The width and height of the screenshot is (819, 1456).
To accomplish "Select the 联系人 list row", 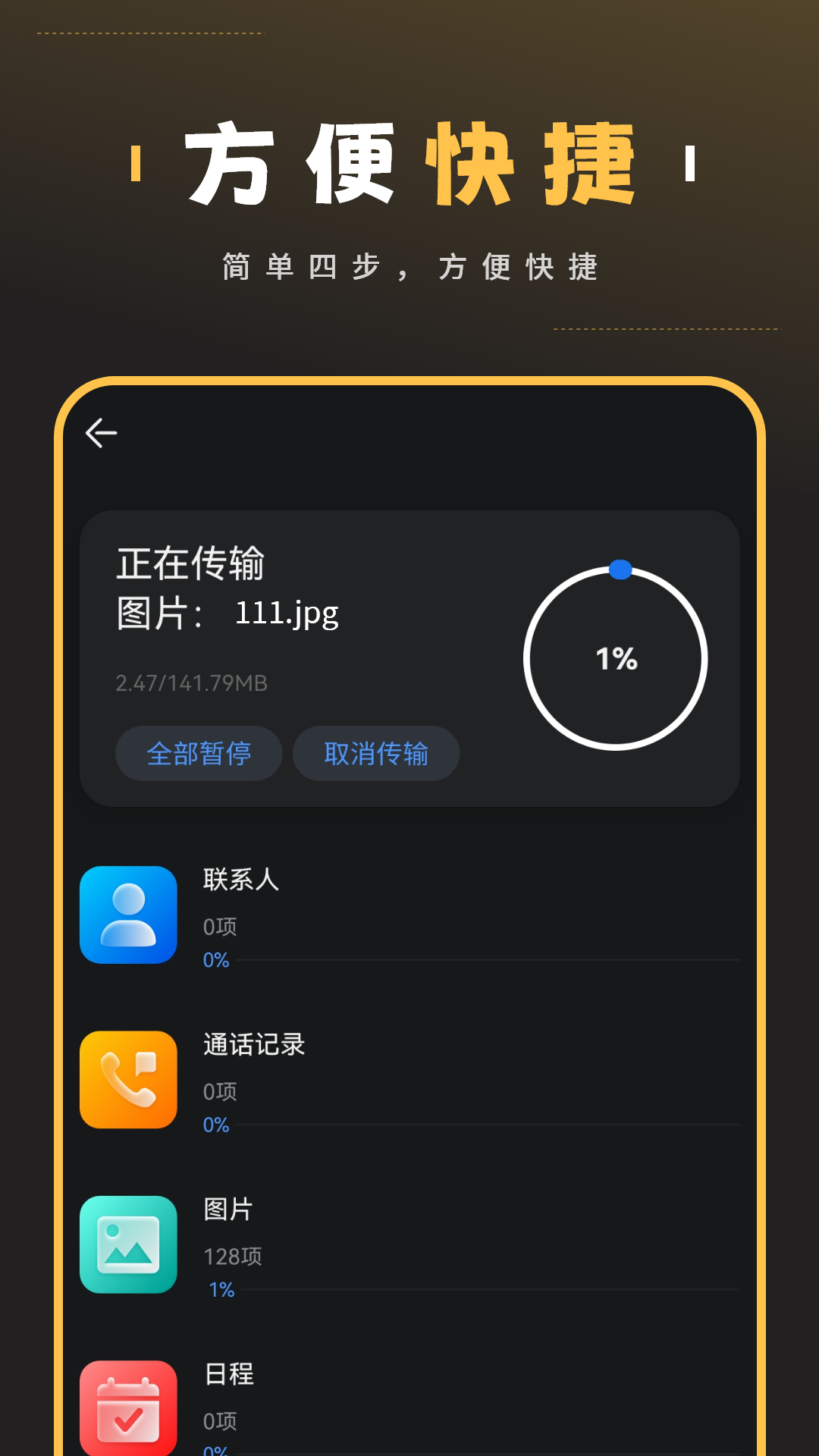I will (x=409, y=915).
